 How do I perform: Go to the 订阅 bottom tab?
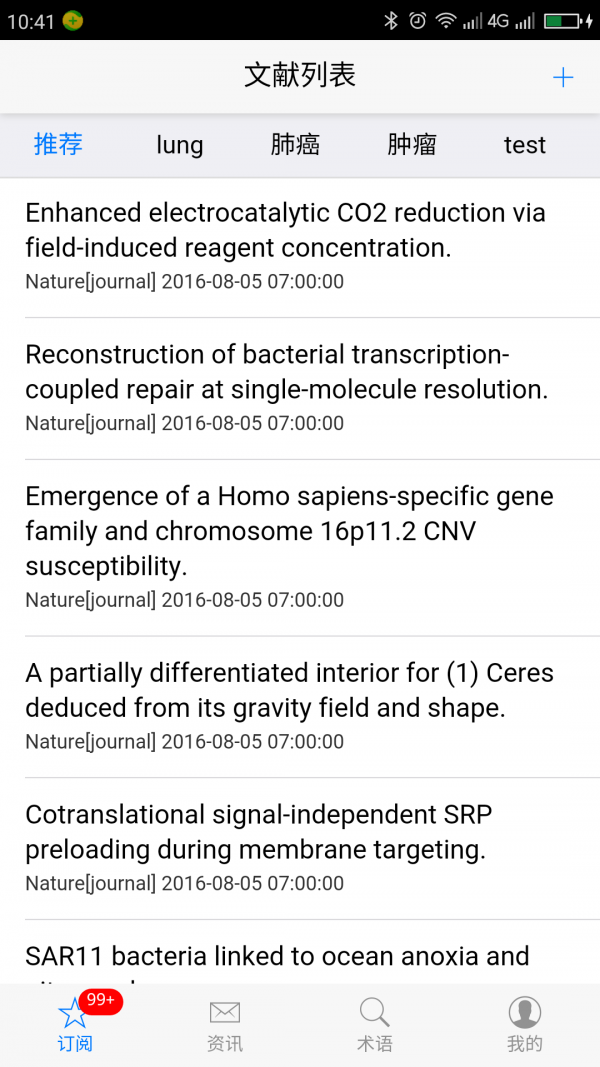click(75, 1025)
